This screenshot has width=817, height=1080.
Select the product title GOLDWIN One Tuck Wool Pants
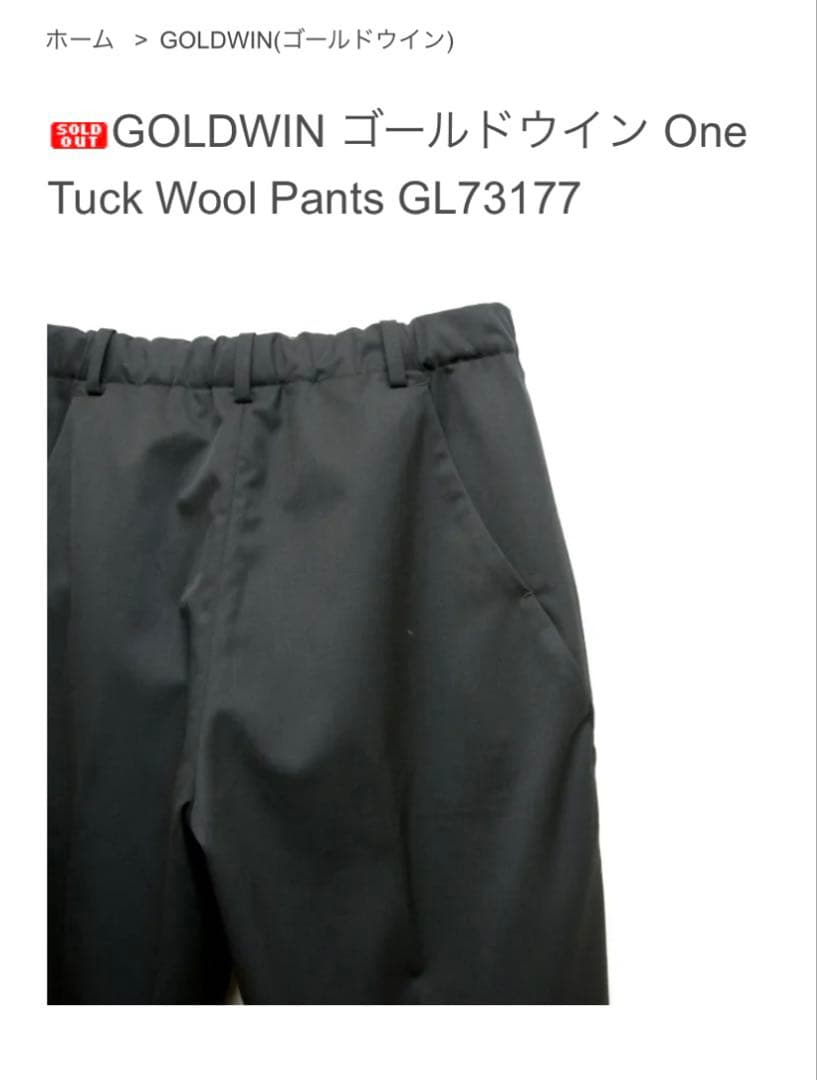(400, 165)
